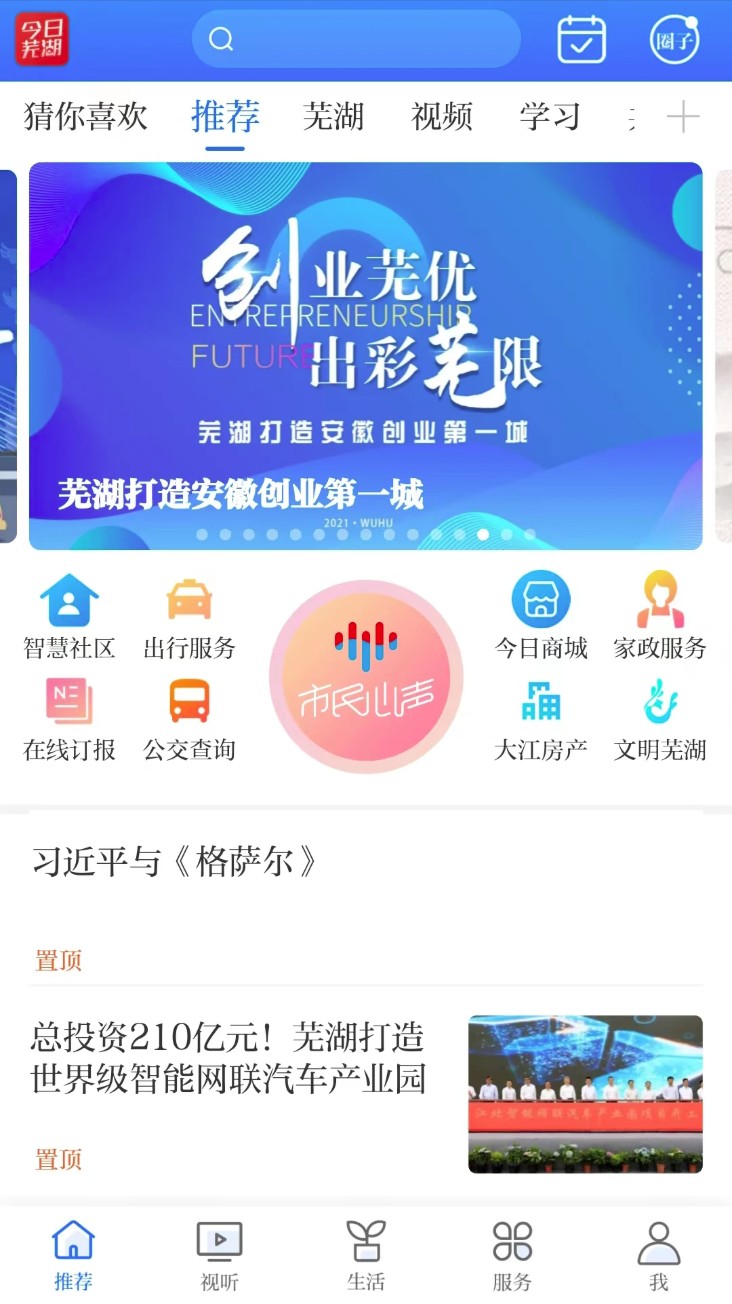
Task: Open 出行服务 shortcut
Action: coord(189,617)
